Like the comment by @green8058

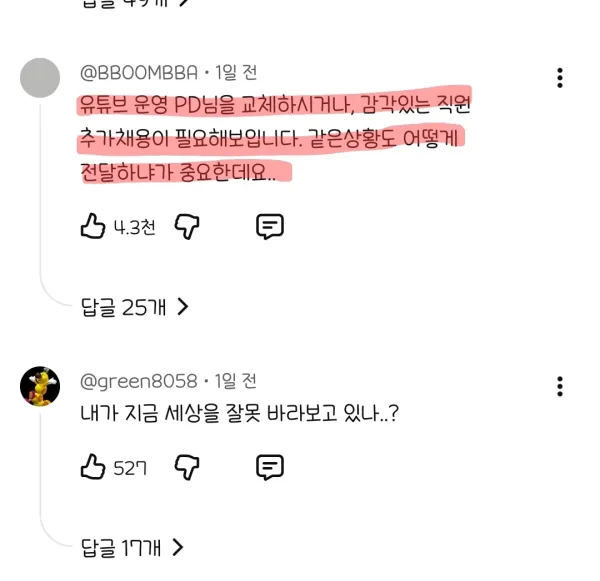[93, 466]
